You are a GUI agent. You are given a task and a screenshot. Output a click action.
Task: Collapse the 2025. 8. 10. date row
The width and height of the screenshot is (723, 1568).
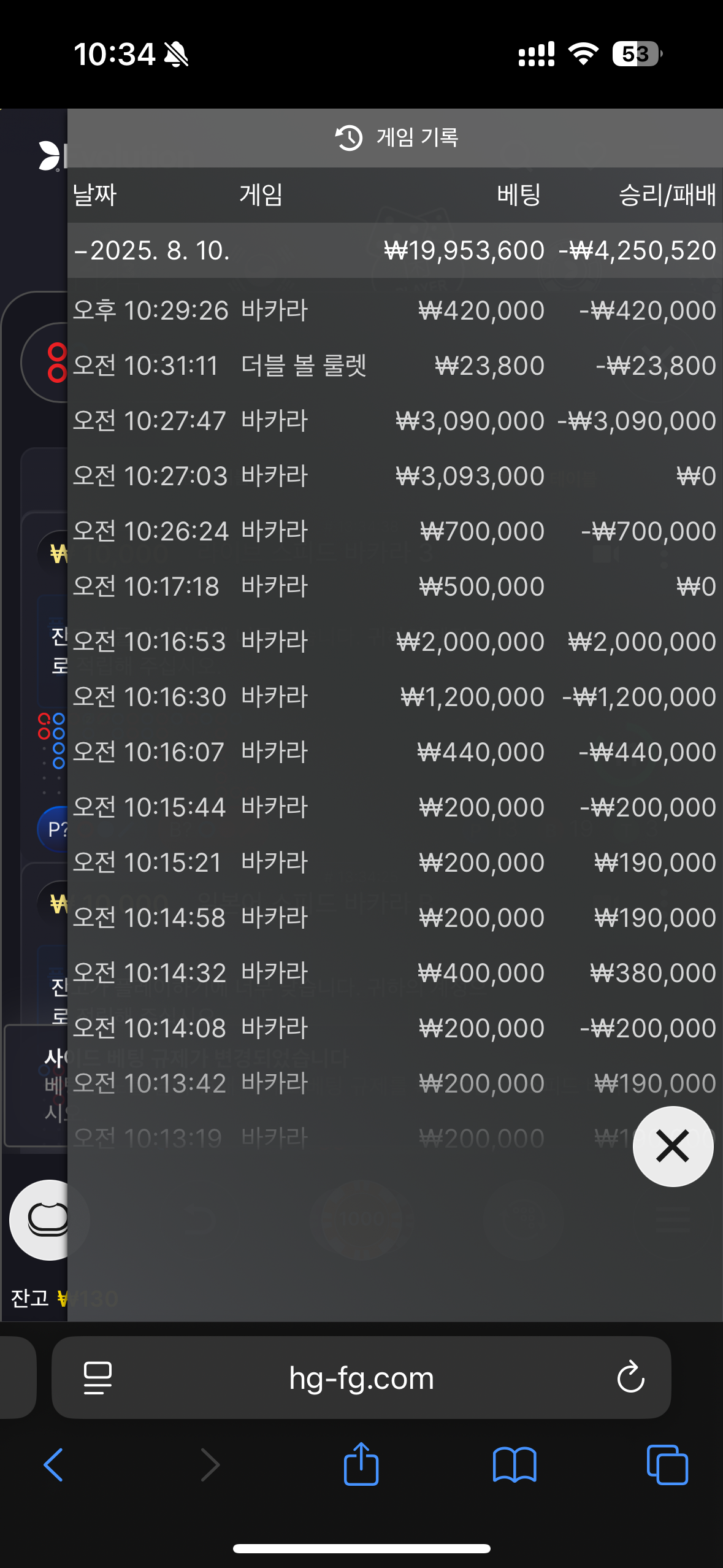[395, 250]
